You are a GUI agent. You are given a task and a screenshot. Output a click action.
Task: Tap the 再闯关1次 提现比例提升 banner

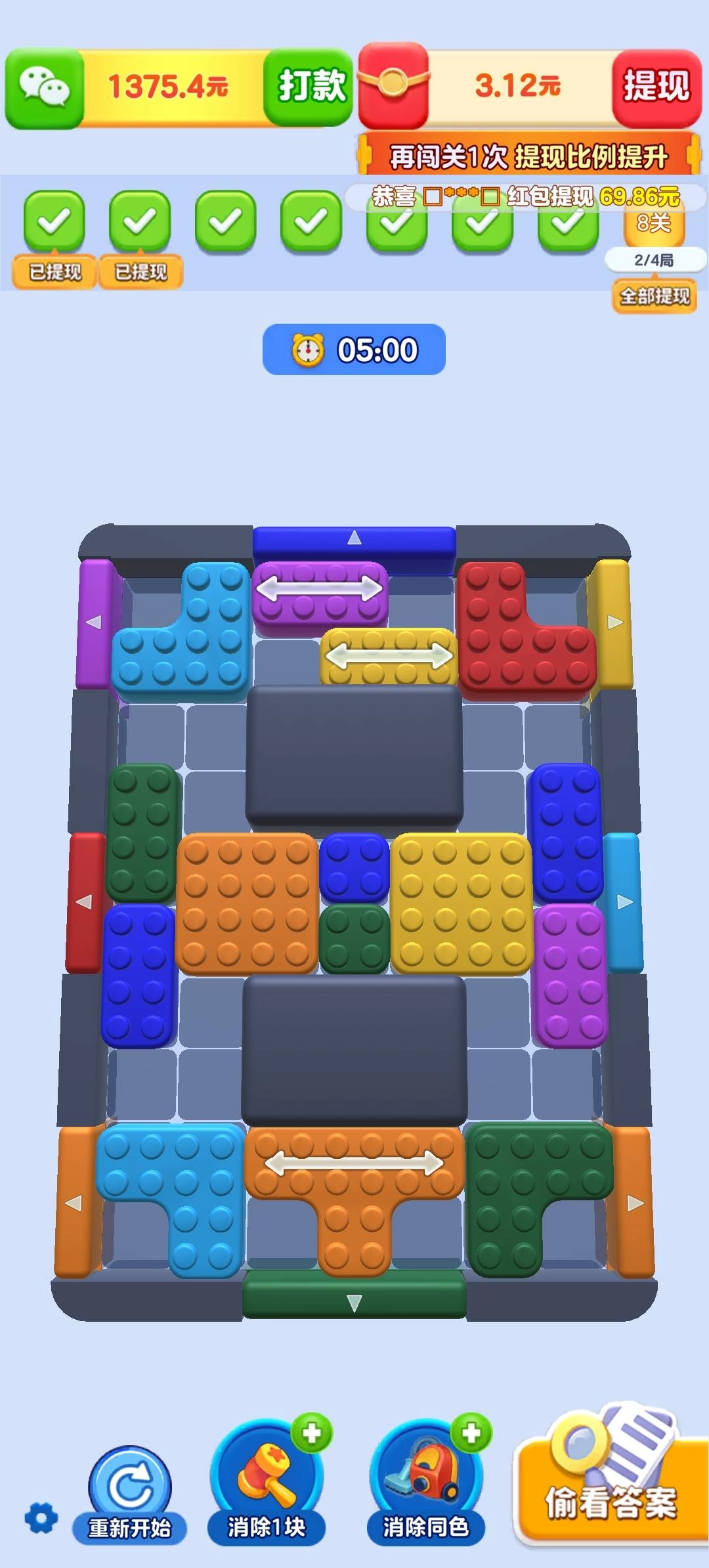[x=528, y=156]
